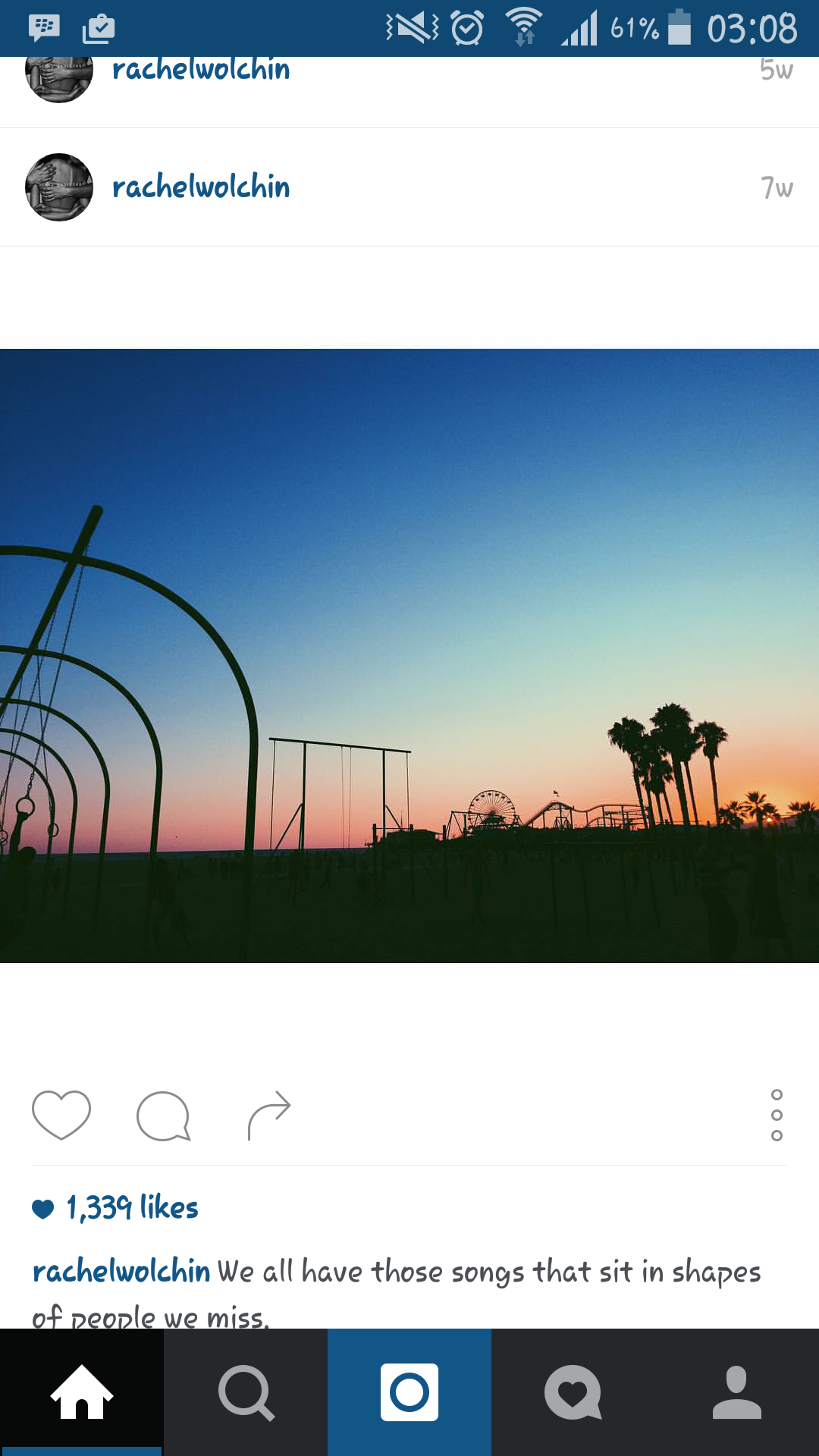Open rachelwolchin's profile from the caption username

pyautogui.click(x=121, y=1271)
